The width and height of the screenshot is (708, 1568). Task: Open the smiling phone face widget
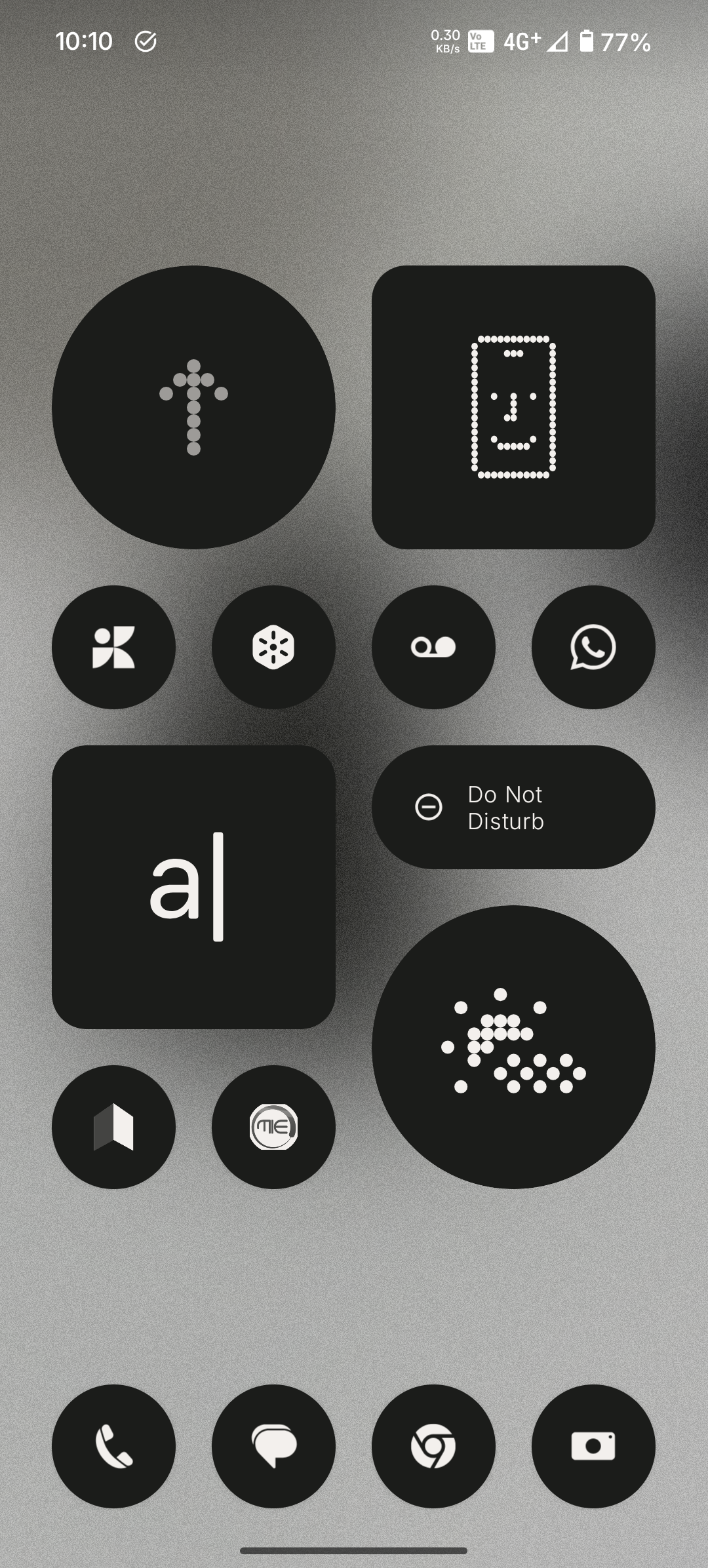[513, 407]
